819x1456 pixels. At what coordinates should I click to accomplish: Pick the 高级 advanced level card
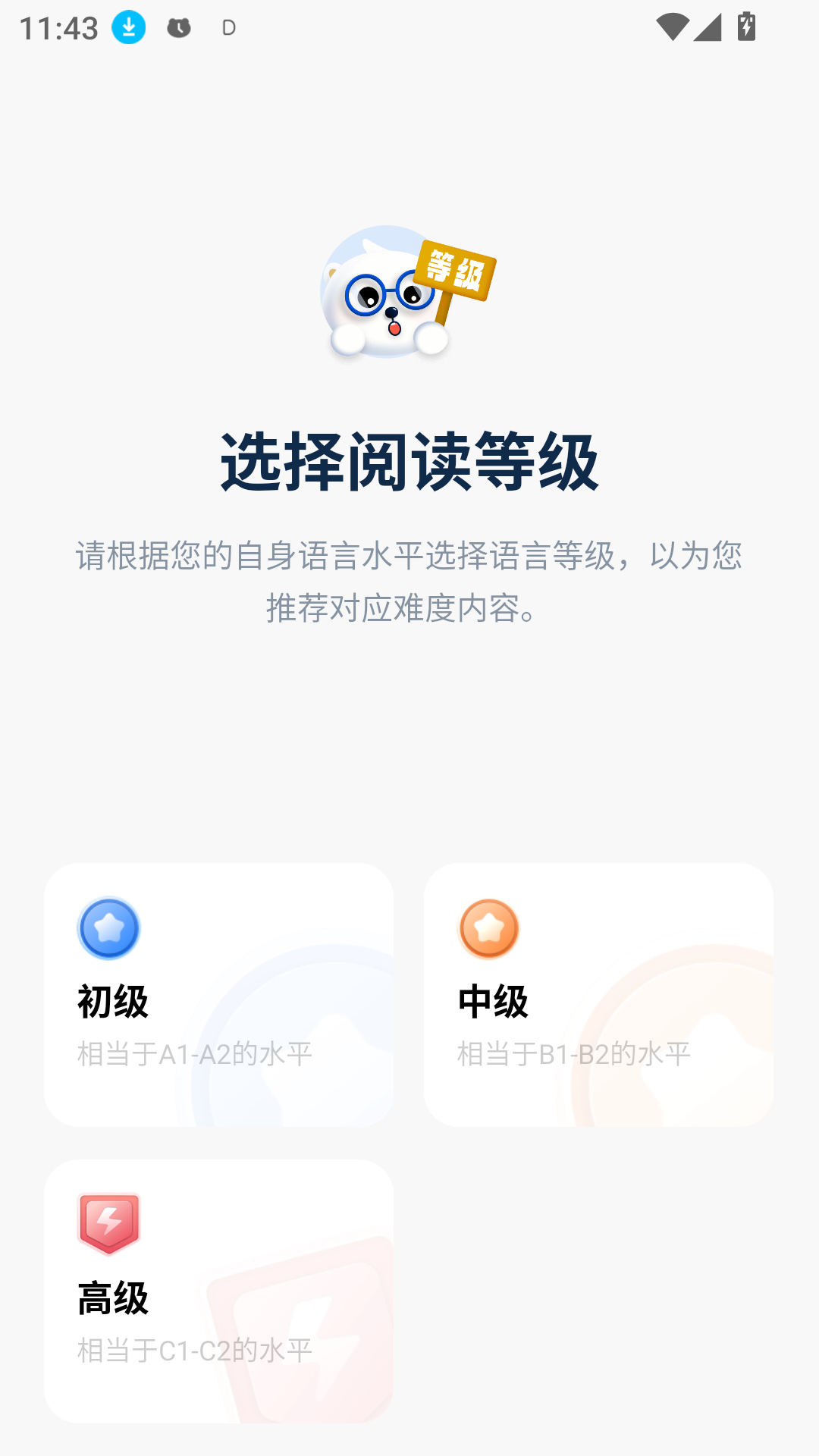(x=220, y=1282)
